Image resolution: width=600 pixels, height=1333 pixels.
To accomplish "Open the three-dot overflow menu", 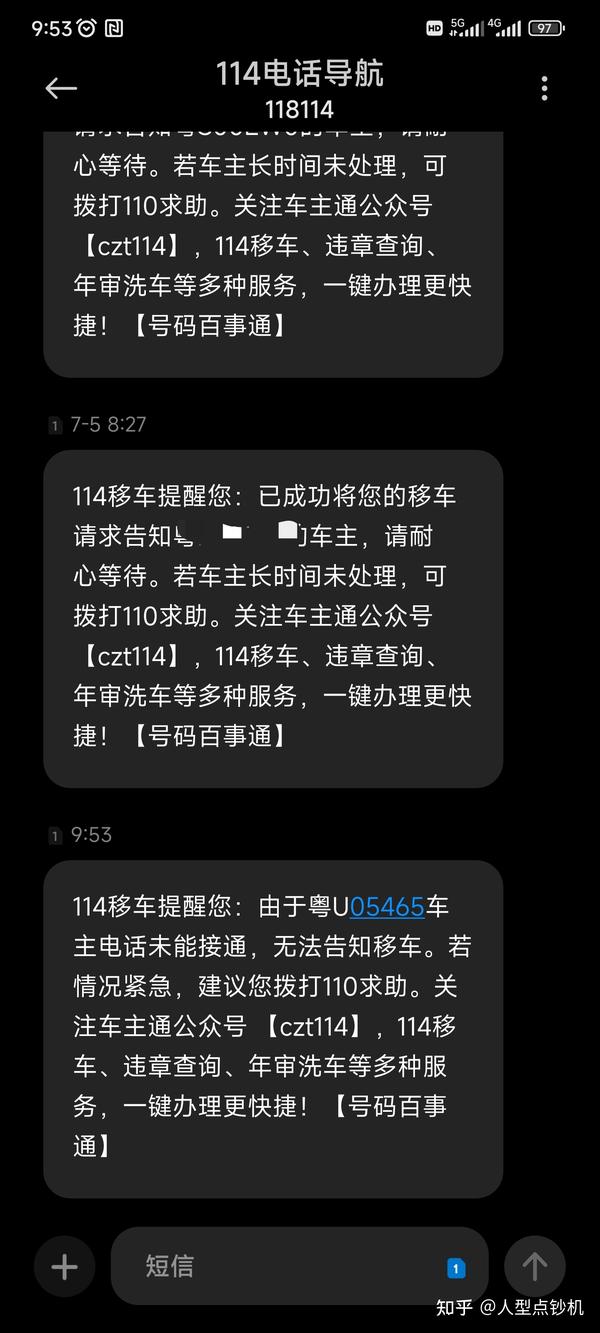I will tap(545, 88).
